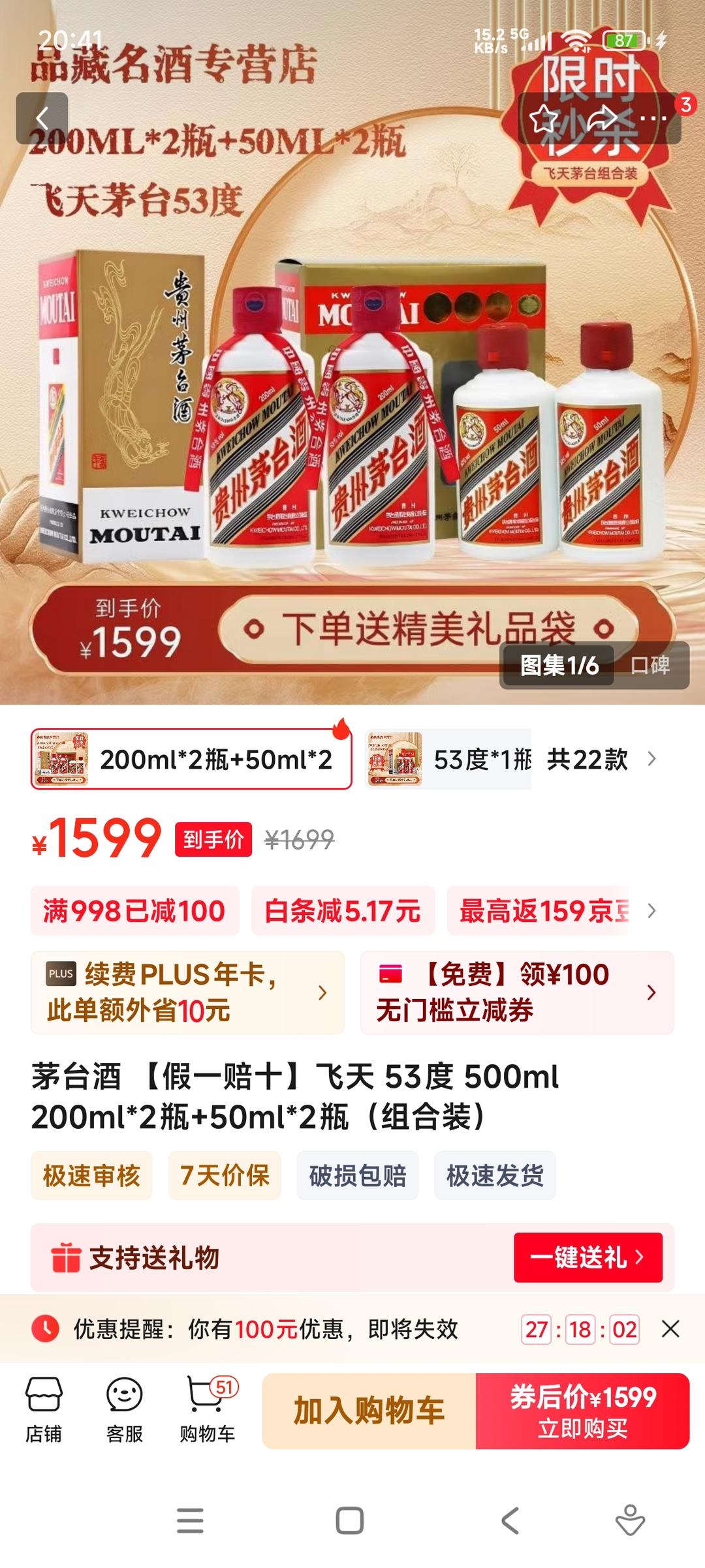Viewport: 705px width, 1568px height.
Task: Open the three-dot overflow menu
Action: [653, 119]
